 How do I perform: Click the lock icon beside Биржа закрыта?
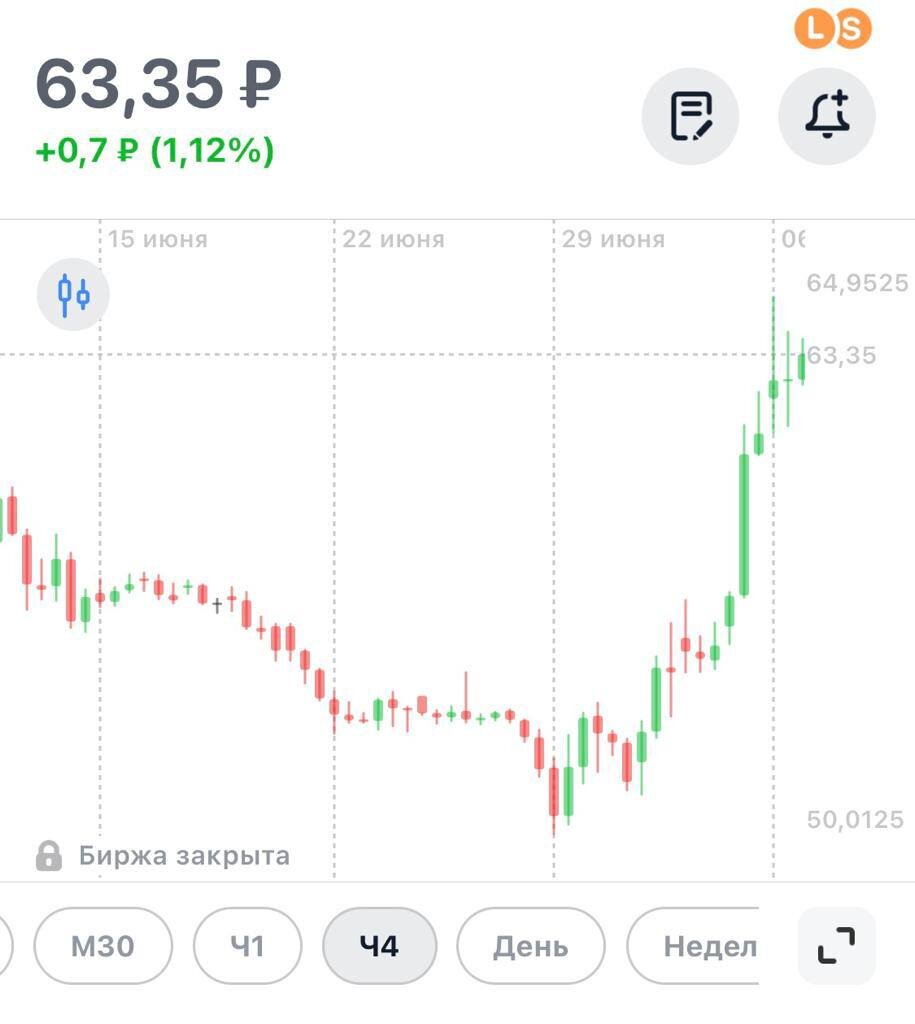(48, 855)
